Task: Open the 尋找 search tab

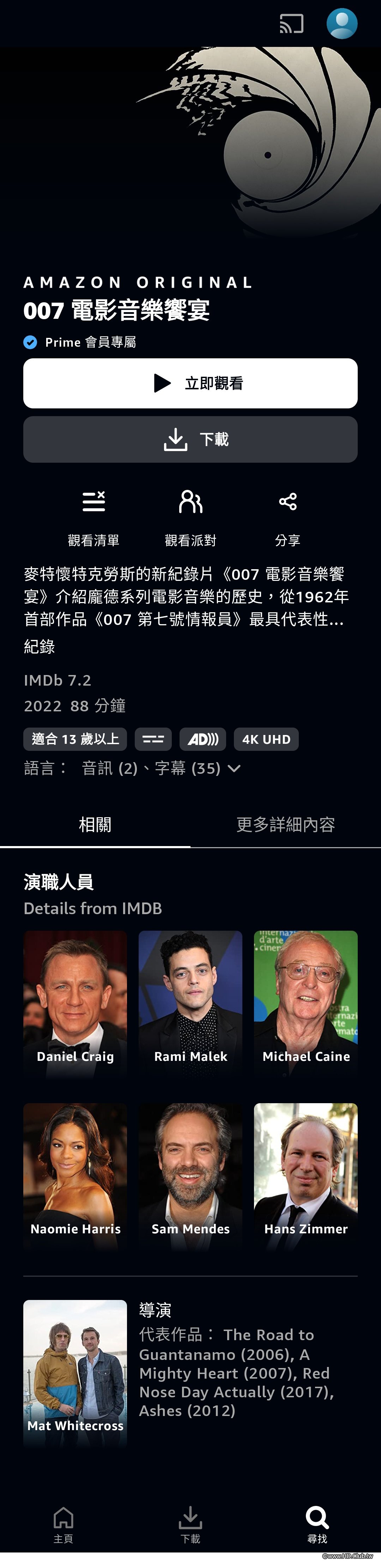Action: [317, 1524]
